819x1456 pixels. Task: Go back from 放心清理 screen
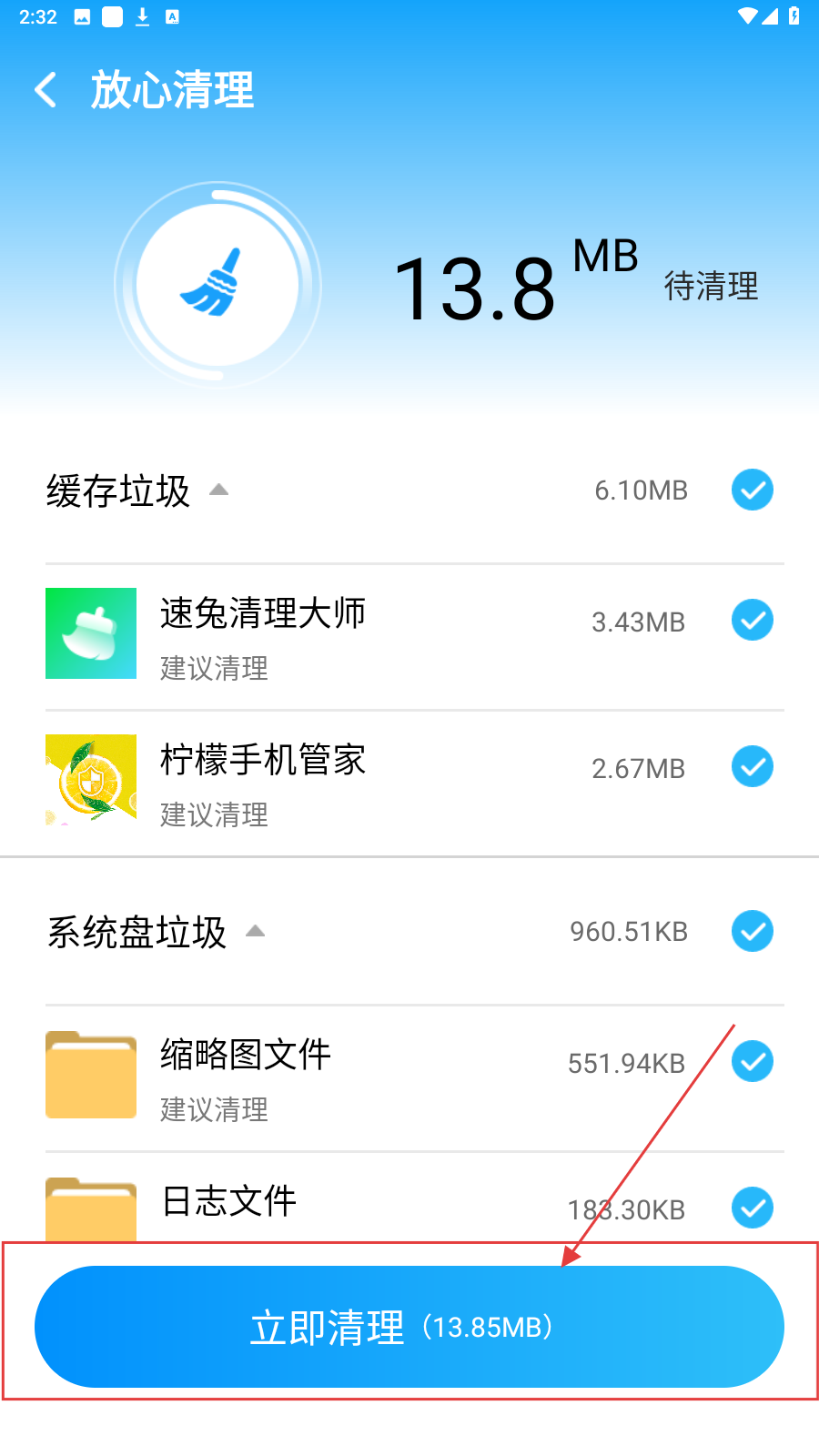[x=45, y=90]
